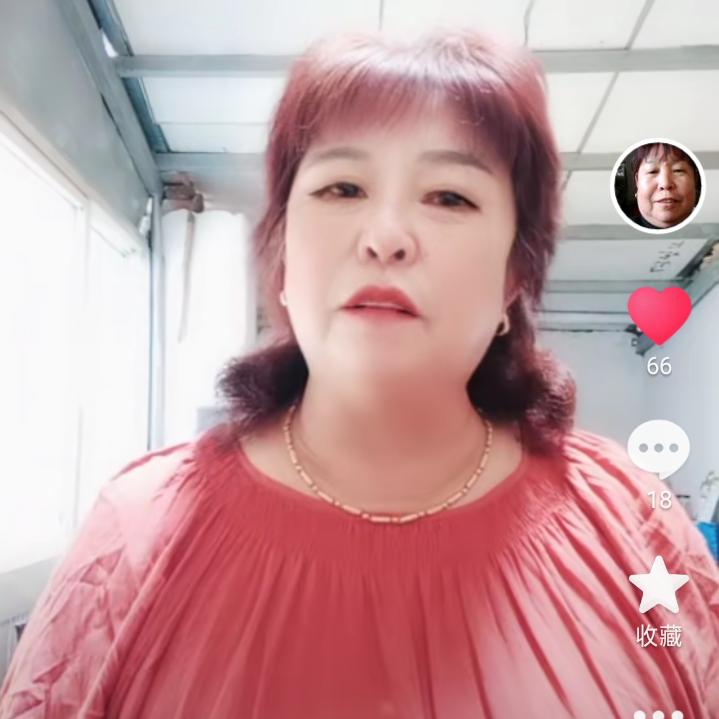Open the comments bubble
The width and height of the screenshot is (719, 719).
coord(658,448)
